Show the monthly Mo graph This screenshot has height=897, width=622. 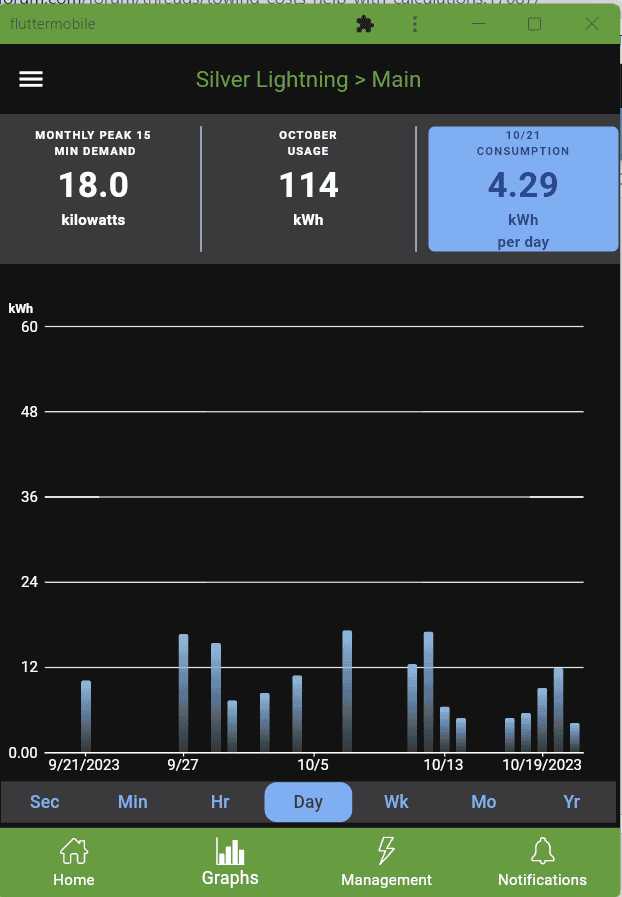[x=484, y=802]
